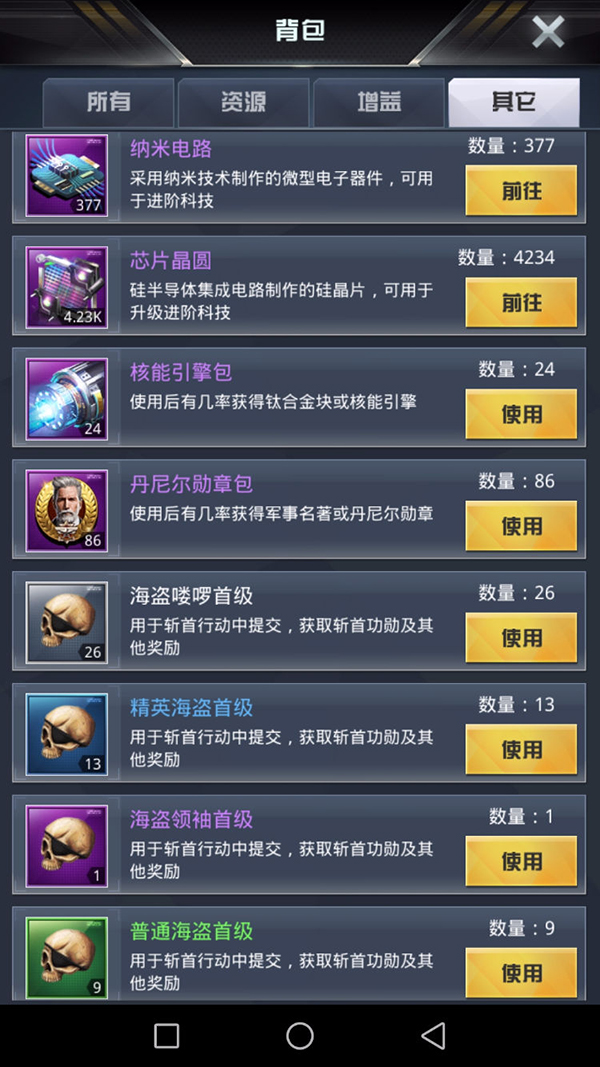Use the 丹尼尔勋章包 item
The height and width of the screenshot is (1067, 600).
click(521, 526)
